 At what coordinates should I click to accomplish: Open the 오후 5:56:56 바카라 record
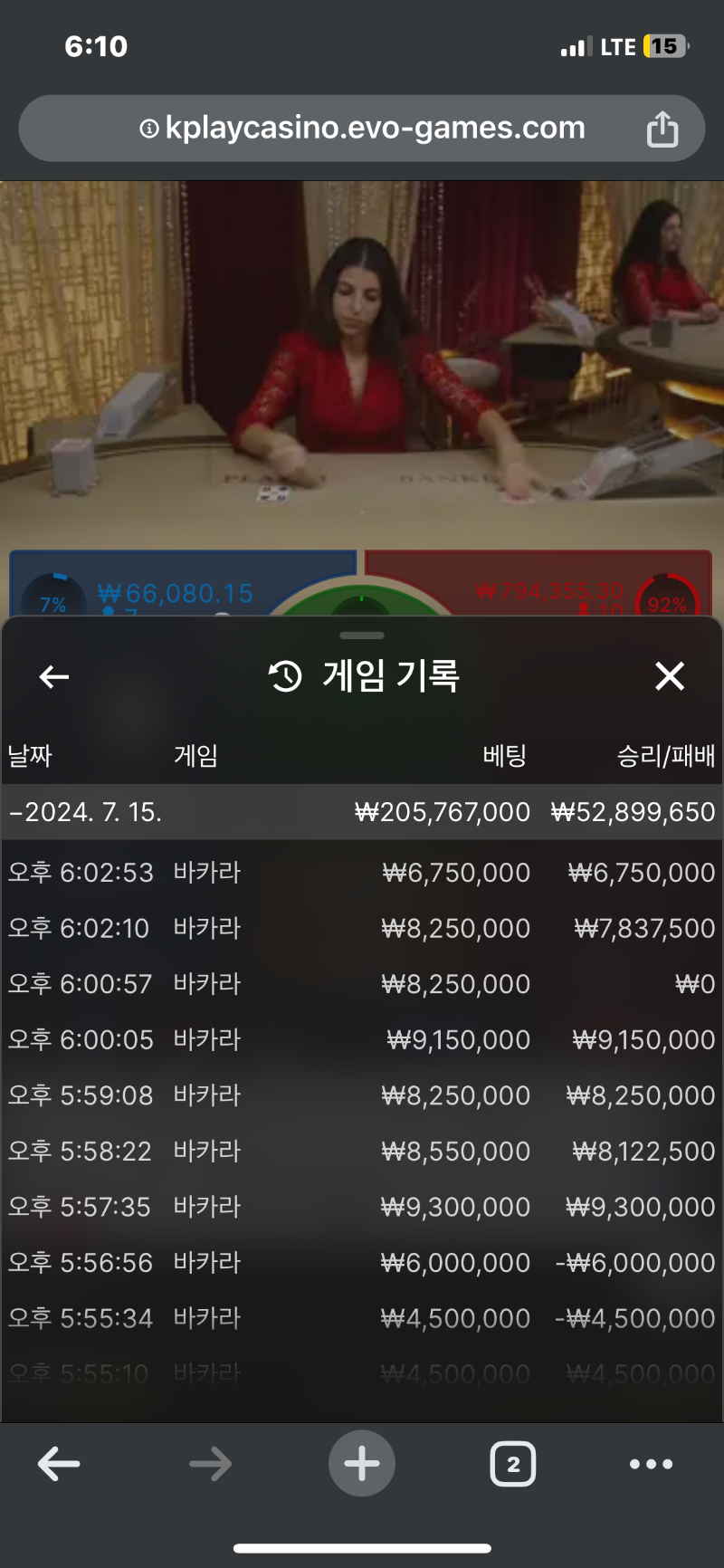[362, 1263]
